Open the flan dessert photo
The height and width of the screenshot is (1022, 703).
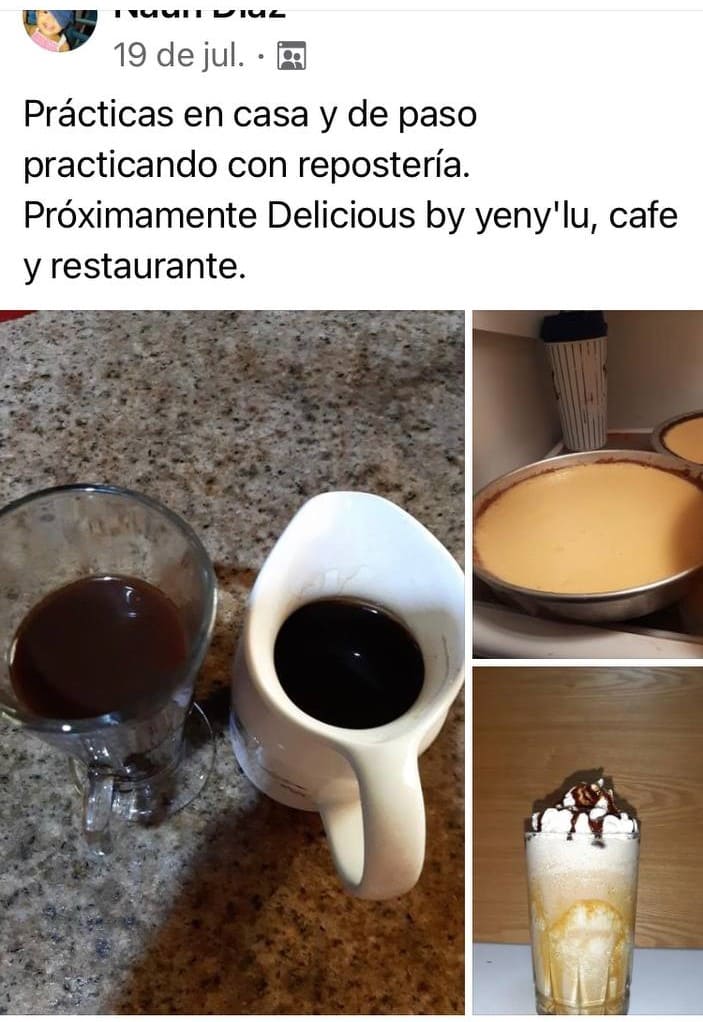pyautogui.click(x=588, y=483)
